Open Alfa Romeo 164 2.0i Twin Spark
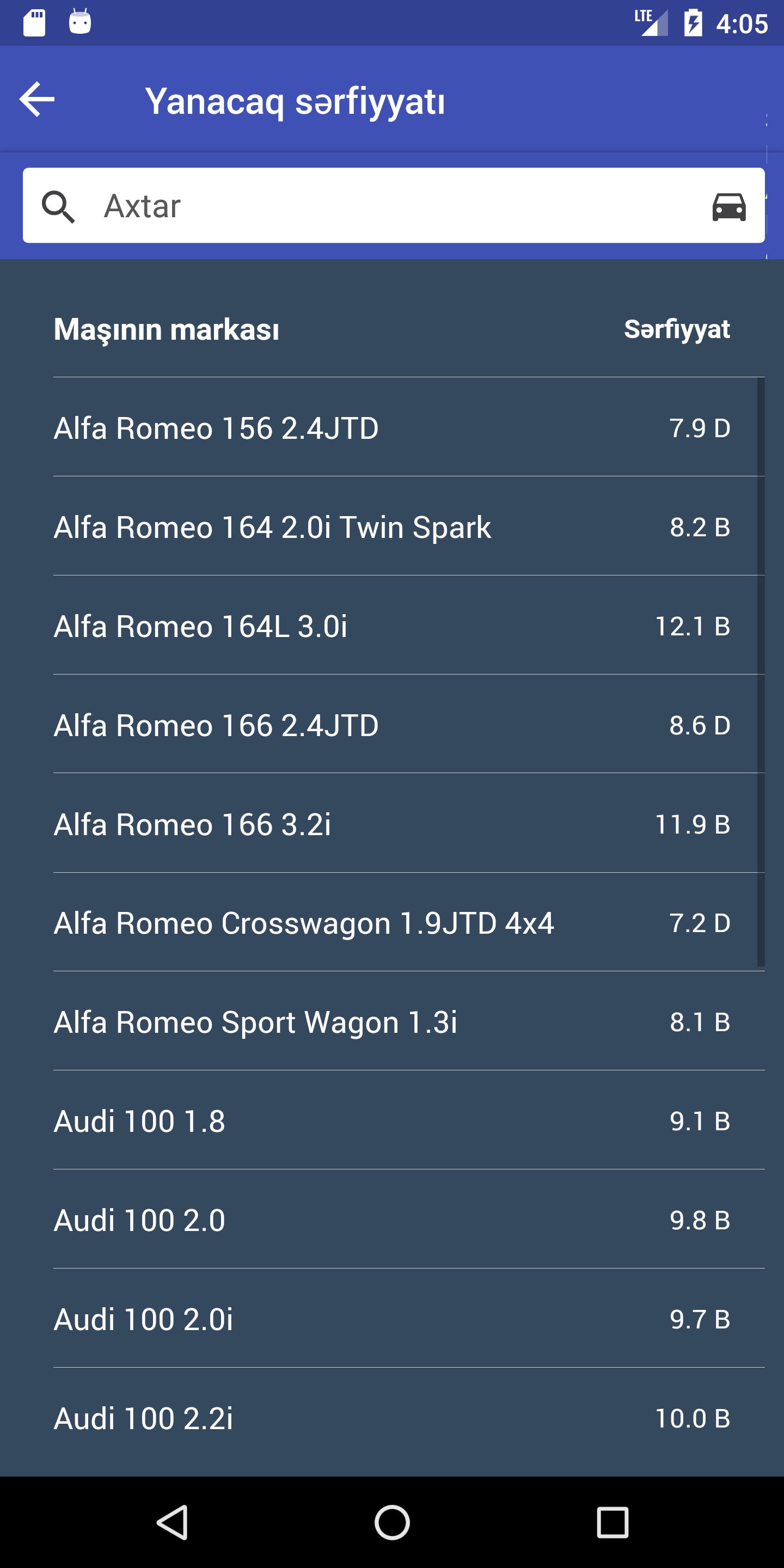The height and width of the screenshot is (1568, 784). click(x=392, y=526)
